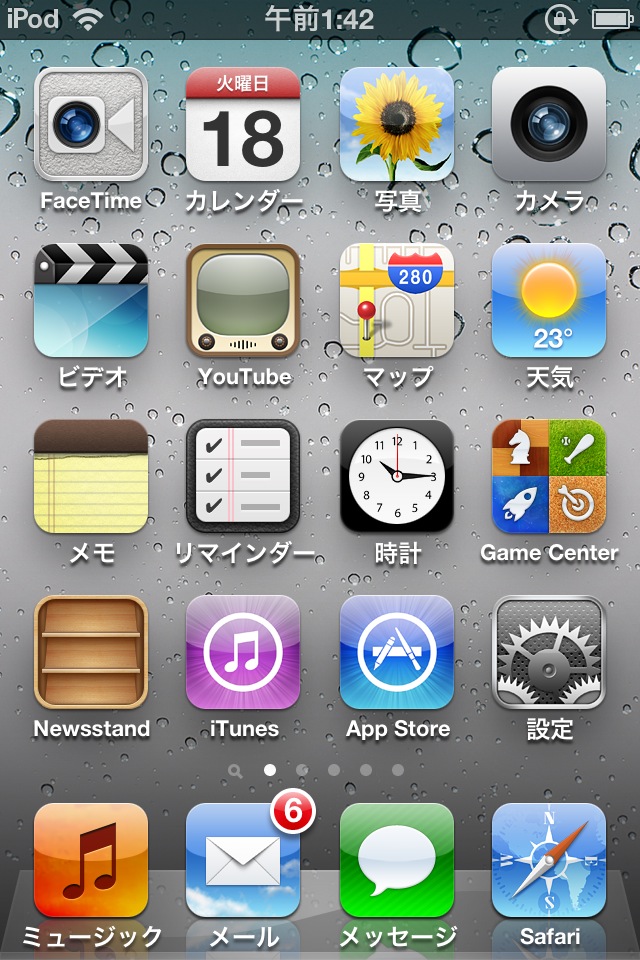Screen dimensions: 640x960
Task: Open the ビデオ videos app
Action: pyautogui.click(x=91, y=300)
